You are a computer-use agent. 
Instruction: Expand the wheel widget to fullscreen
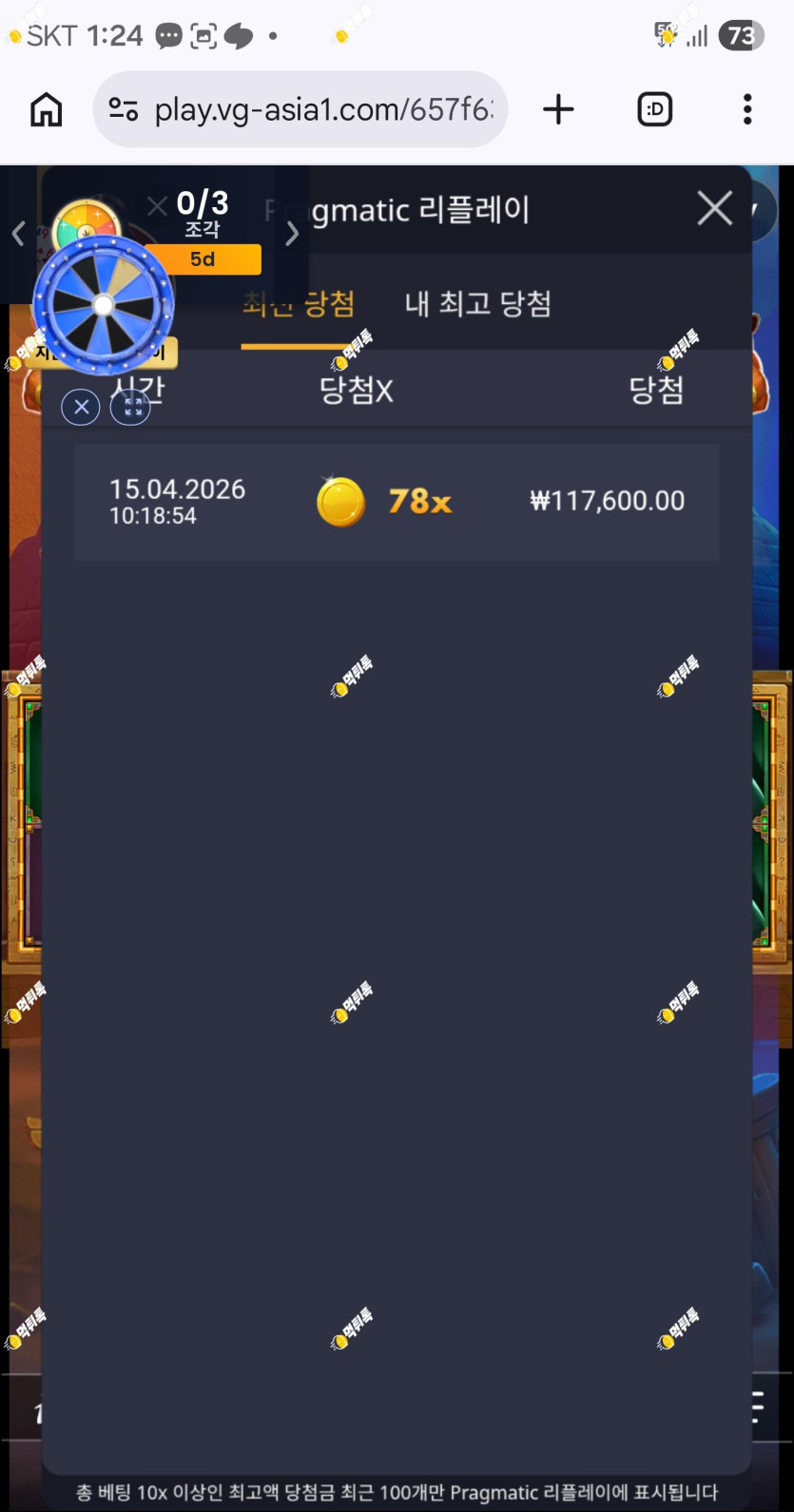131,408
